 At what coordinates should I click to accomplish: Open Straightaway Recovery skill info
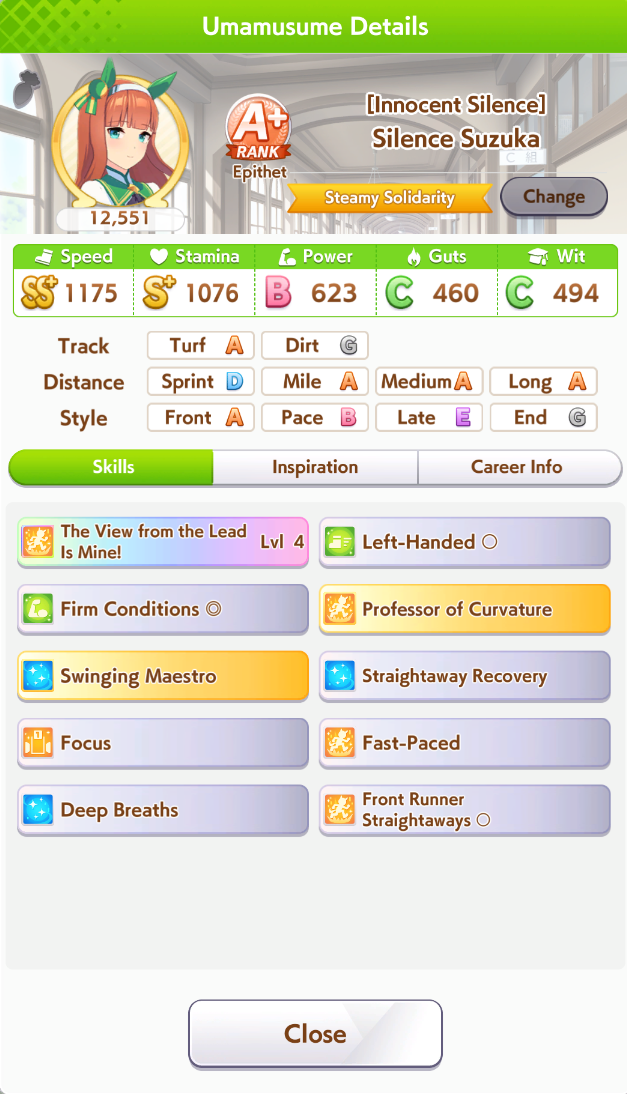pyautogui.click(x=465, y=676)
